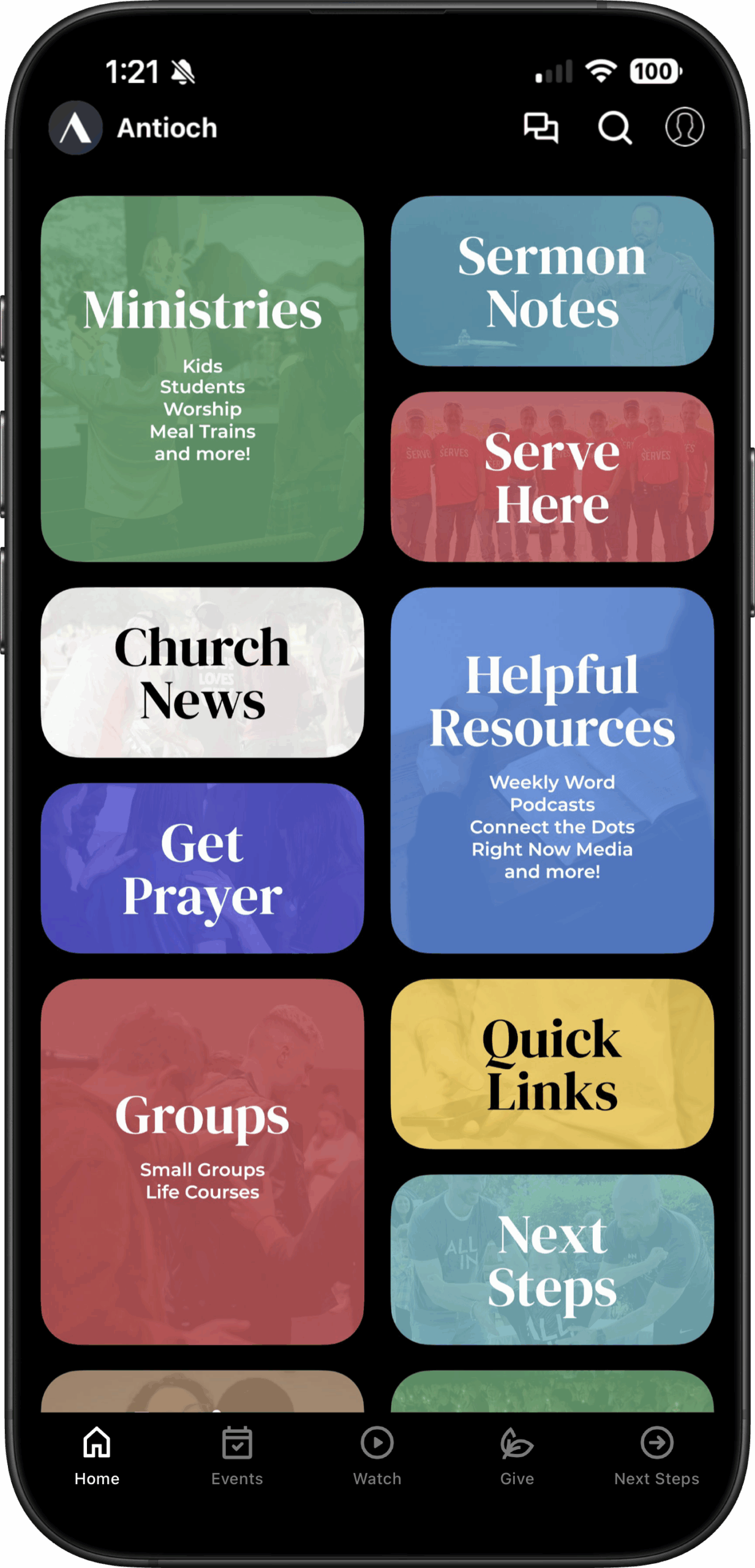Open the messages chat icon
This screenshot has height=1568, width=755.
[x=541, y=128]
